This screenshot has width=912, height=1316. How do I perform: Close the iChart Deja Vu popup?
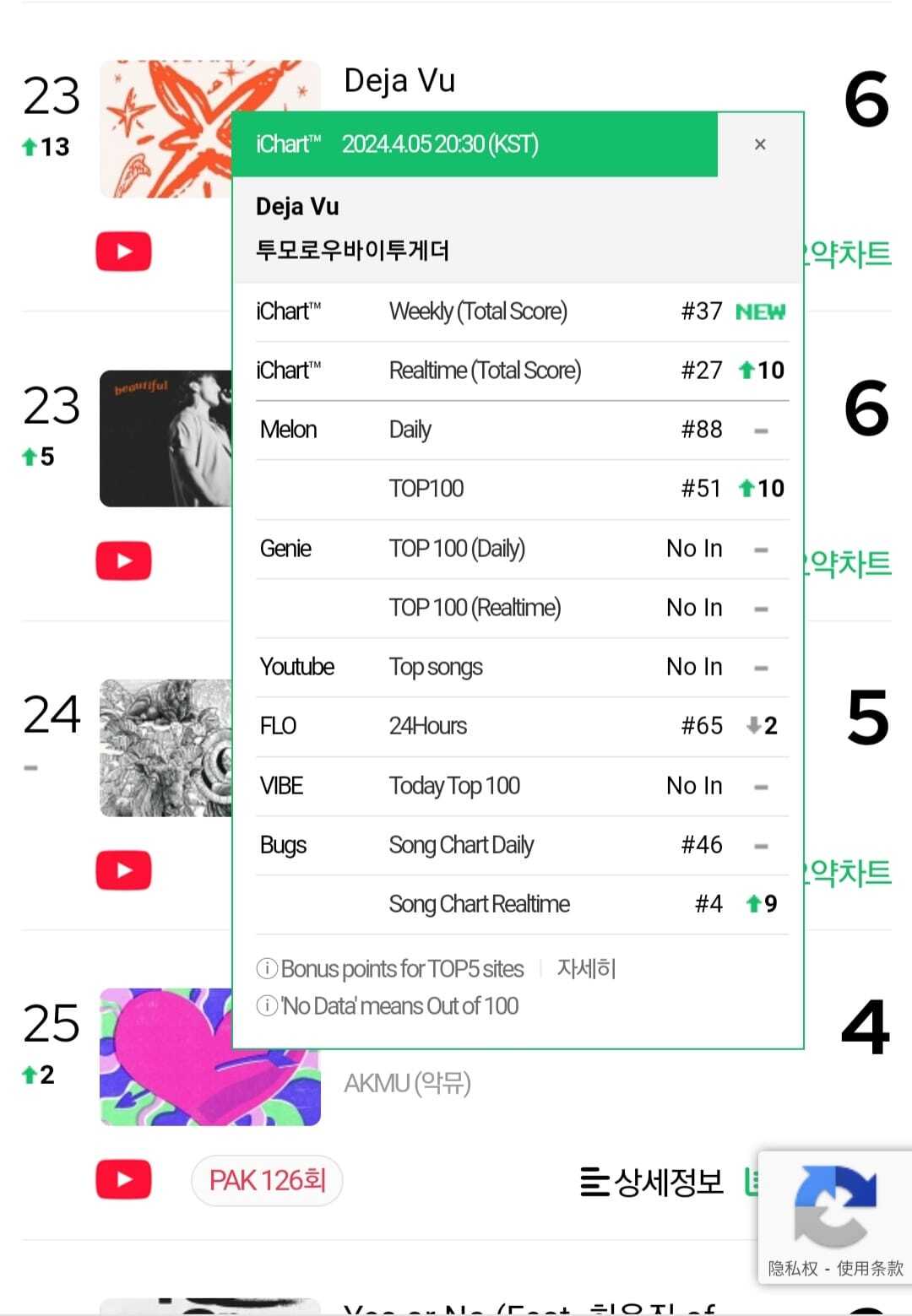[x=760, y=144]
